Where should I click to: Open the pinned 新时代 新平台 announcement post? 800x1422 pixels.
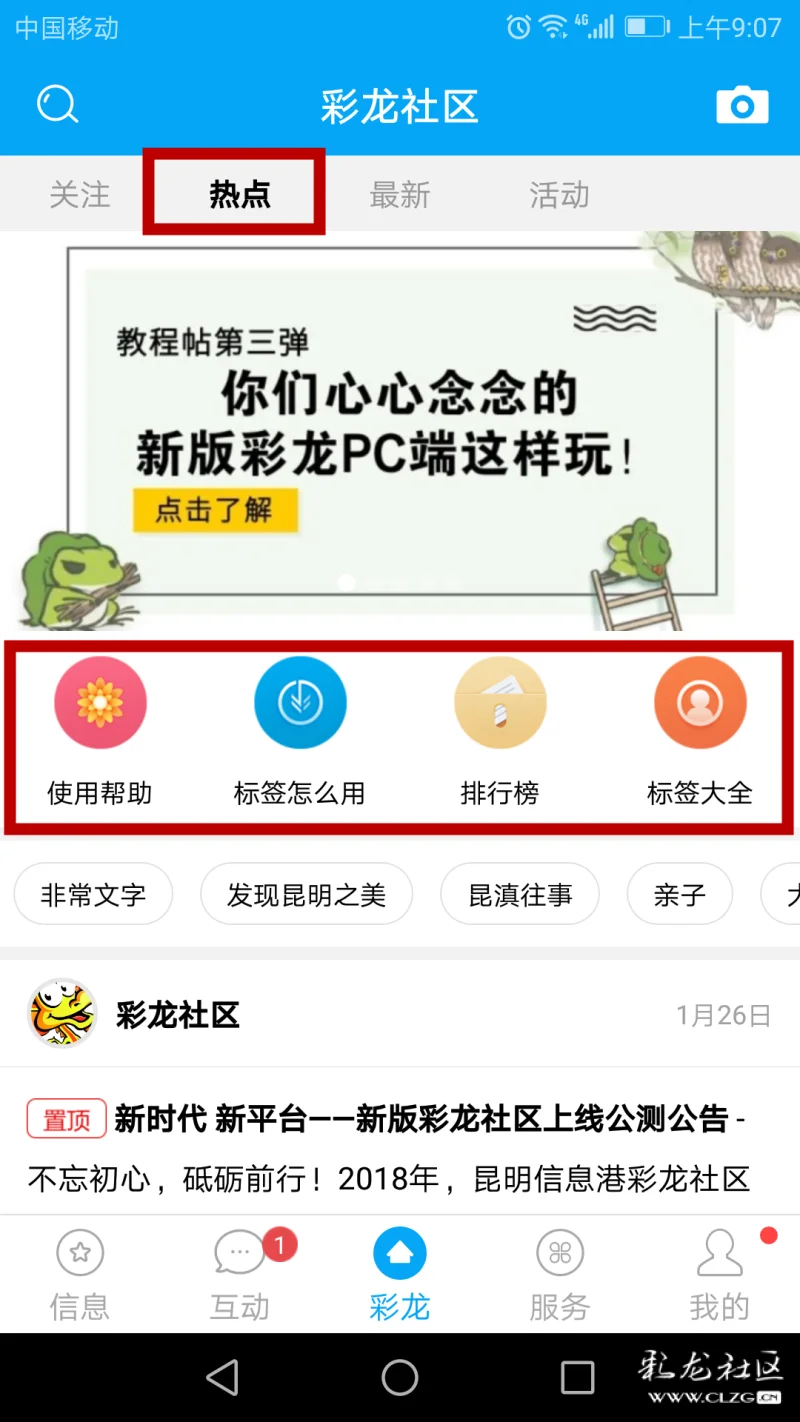point(420,1119)
